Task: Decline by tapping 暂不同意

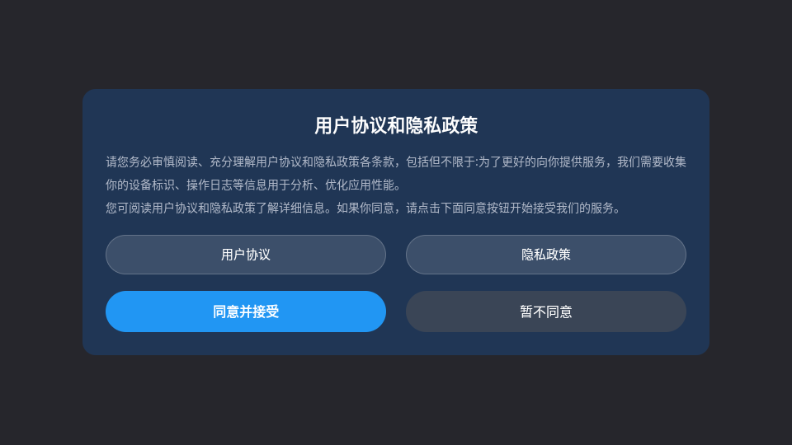Action: click(545, 312)
